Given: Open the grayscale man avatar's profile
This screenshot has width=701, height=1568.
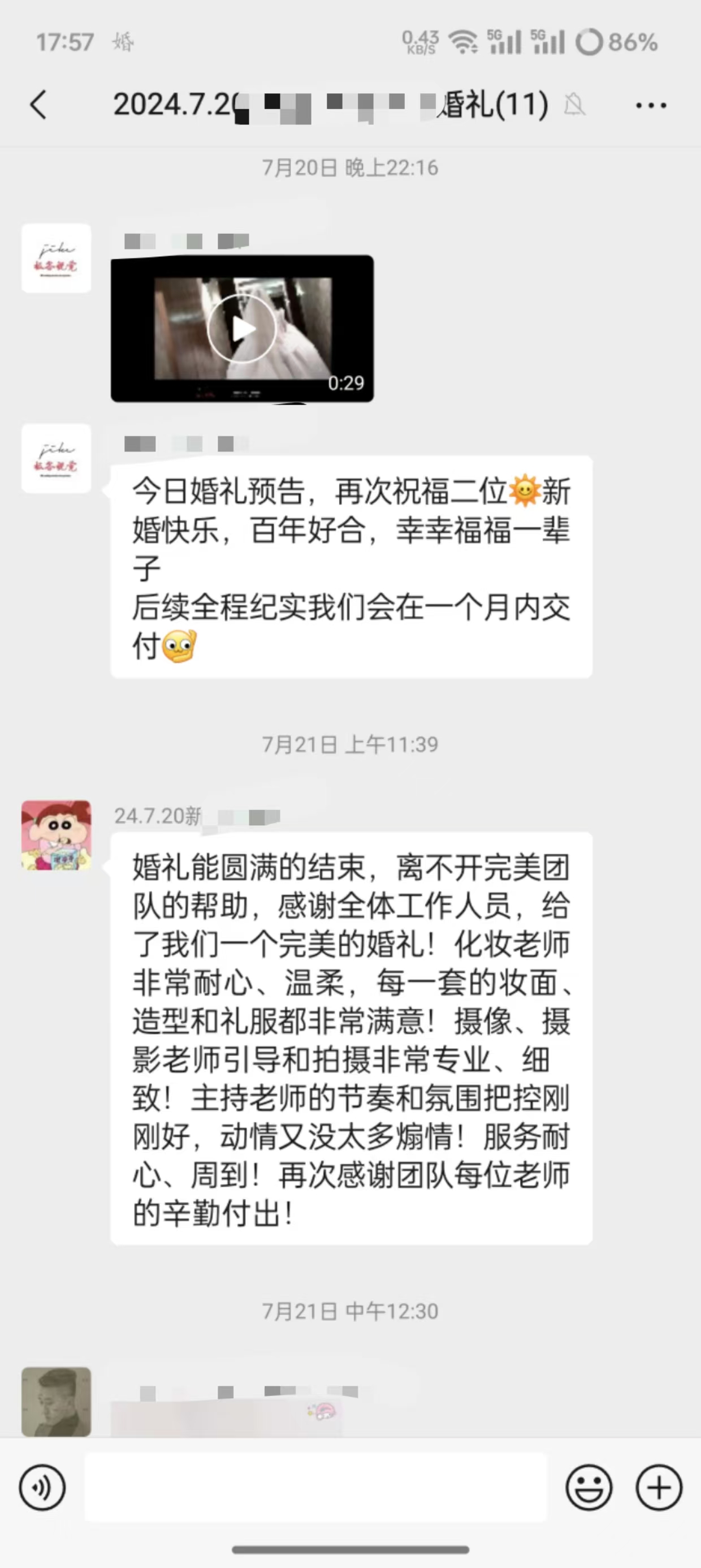Looking at the screenshot, I should click(x=56, y=1402).
